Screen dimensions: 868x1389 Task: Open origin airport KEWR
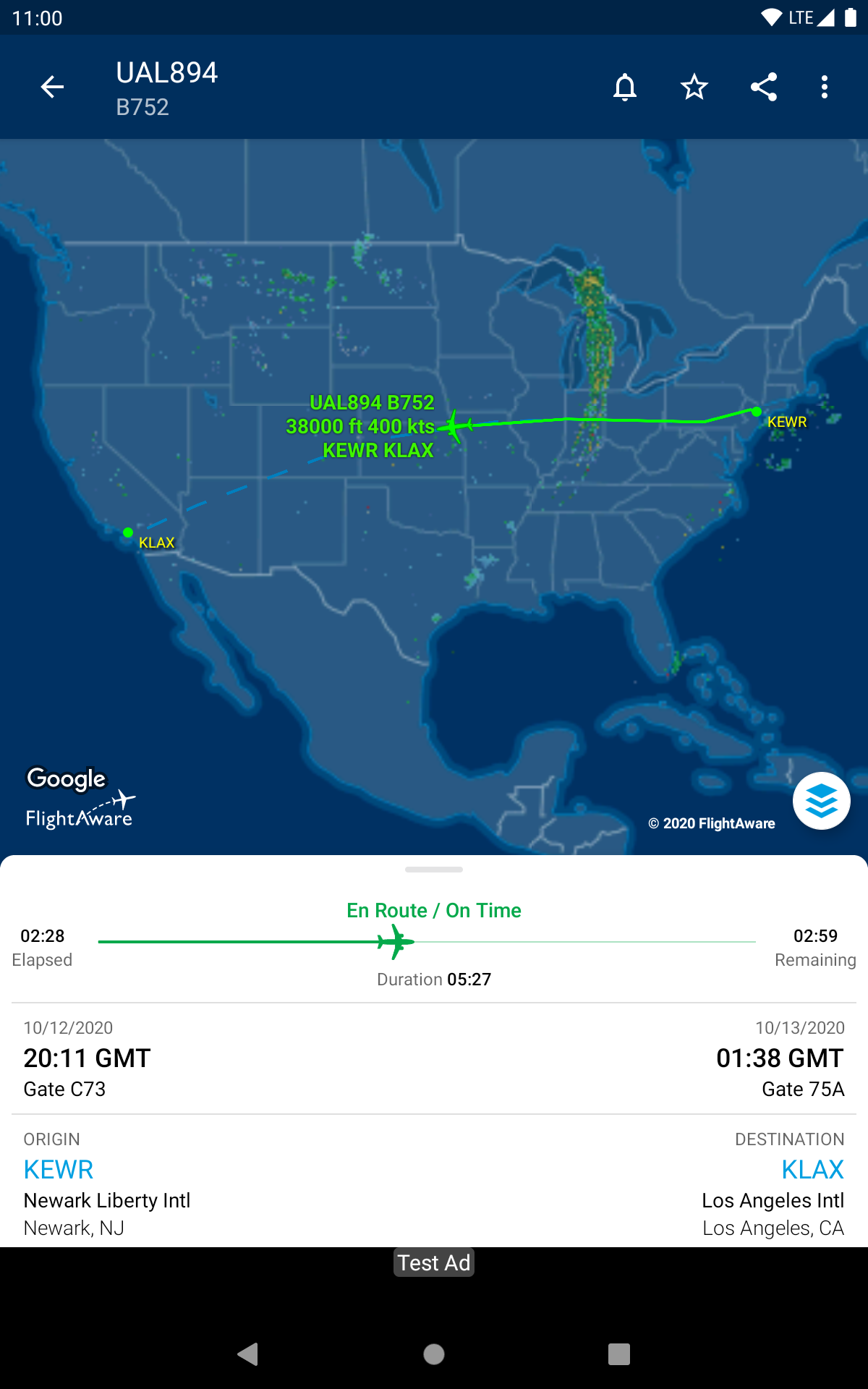59,1169
